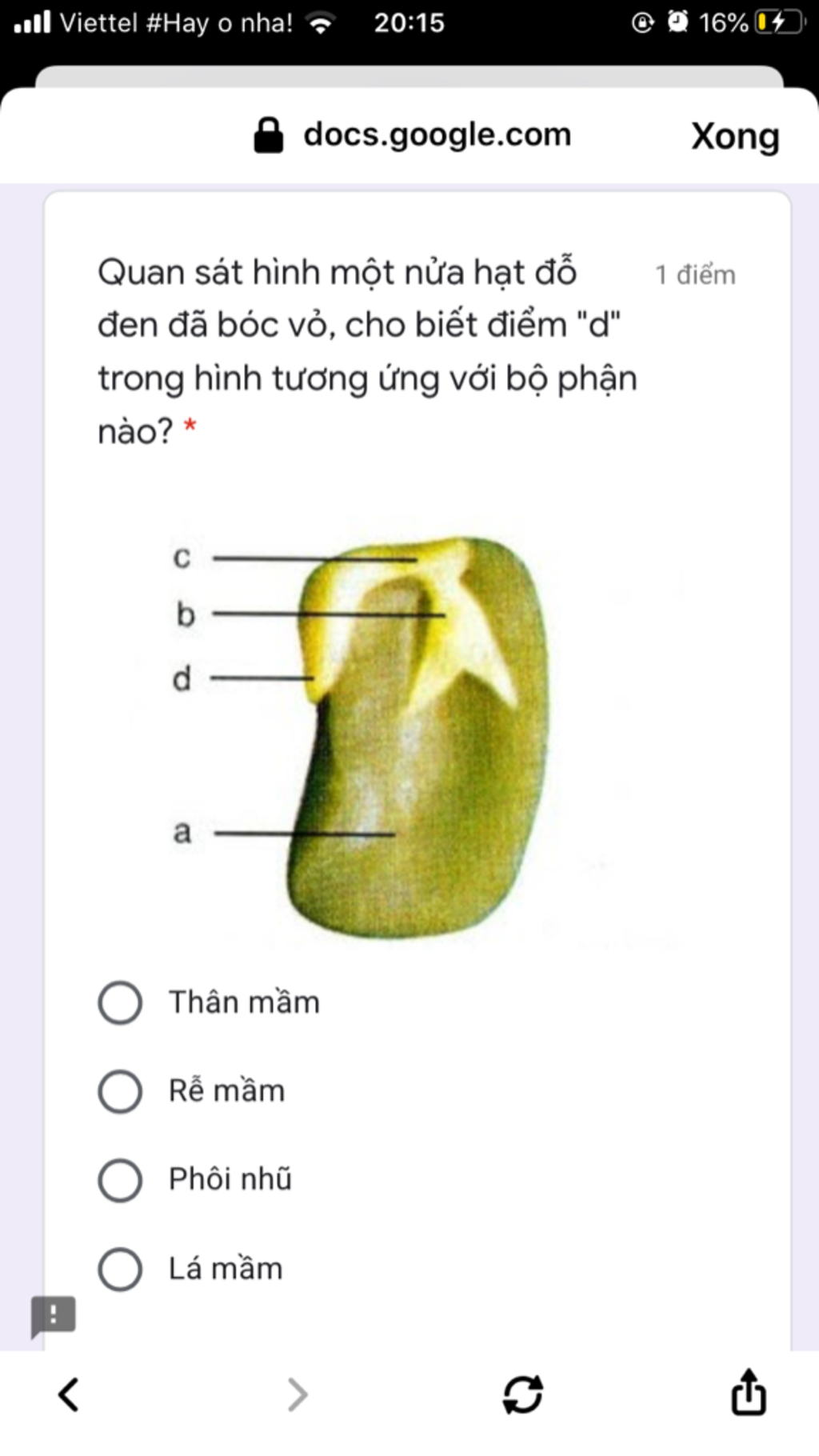Image resolution: width=819 pixels, height=1456 pixels.
Task: Select Lá mầm radio button
Action: pos(120,1268)
